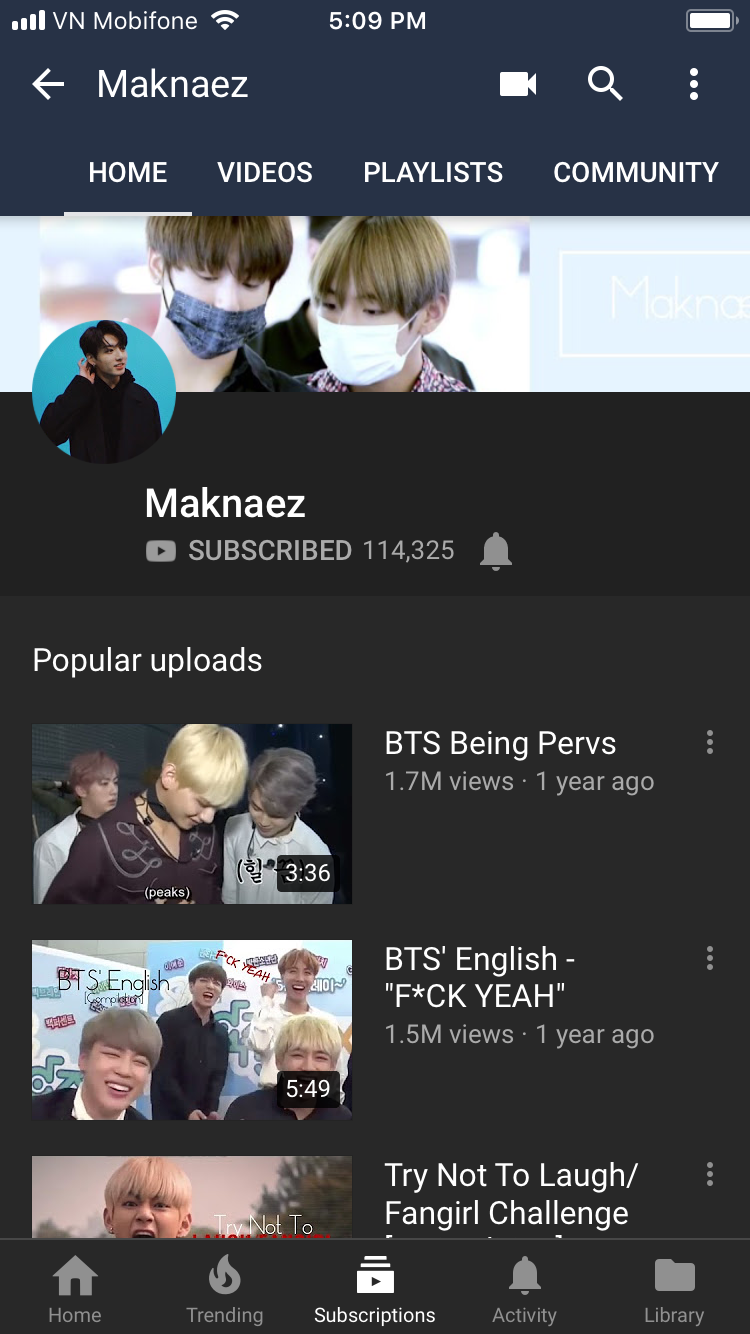Open options for Try Not To Laugh video
This screenshot has height=1334, width=750.
pos(710,1174)
